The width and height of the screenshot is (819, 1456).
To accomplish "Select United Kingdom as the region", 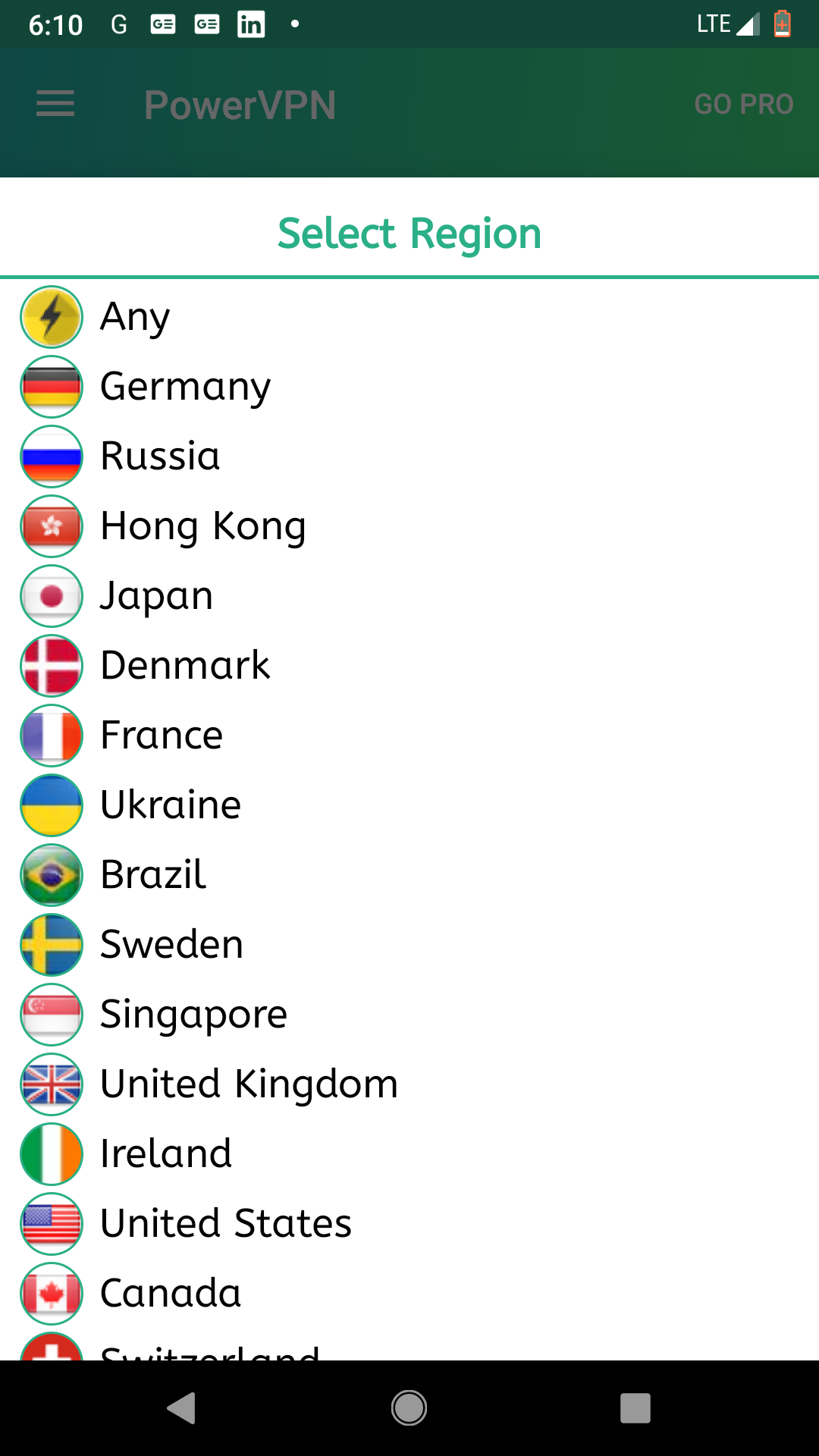I will pyautogui.click(x=409, y=1084).
